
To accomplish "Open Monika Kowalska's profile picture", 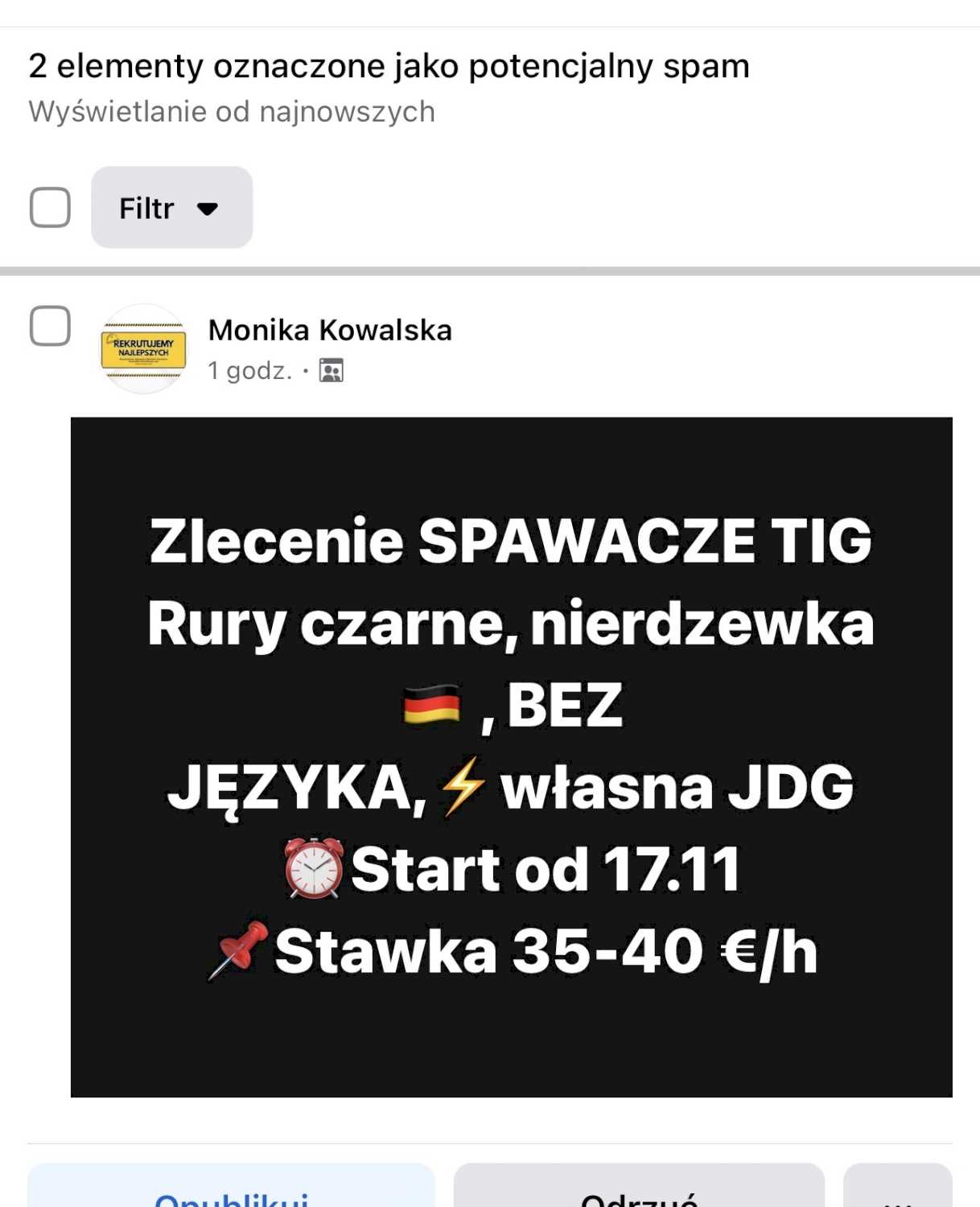I will pos(143,349).
